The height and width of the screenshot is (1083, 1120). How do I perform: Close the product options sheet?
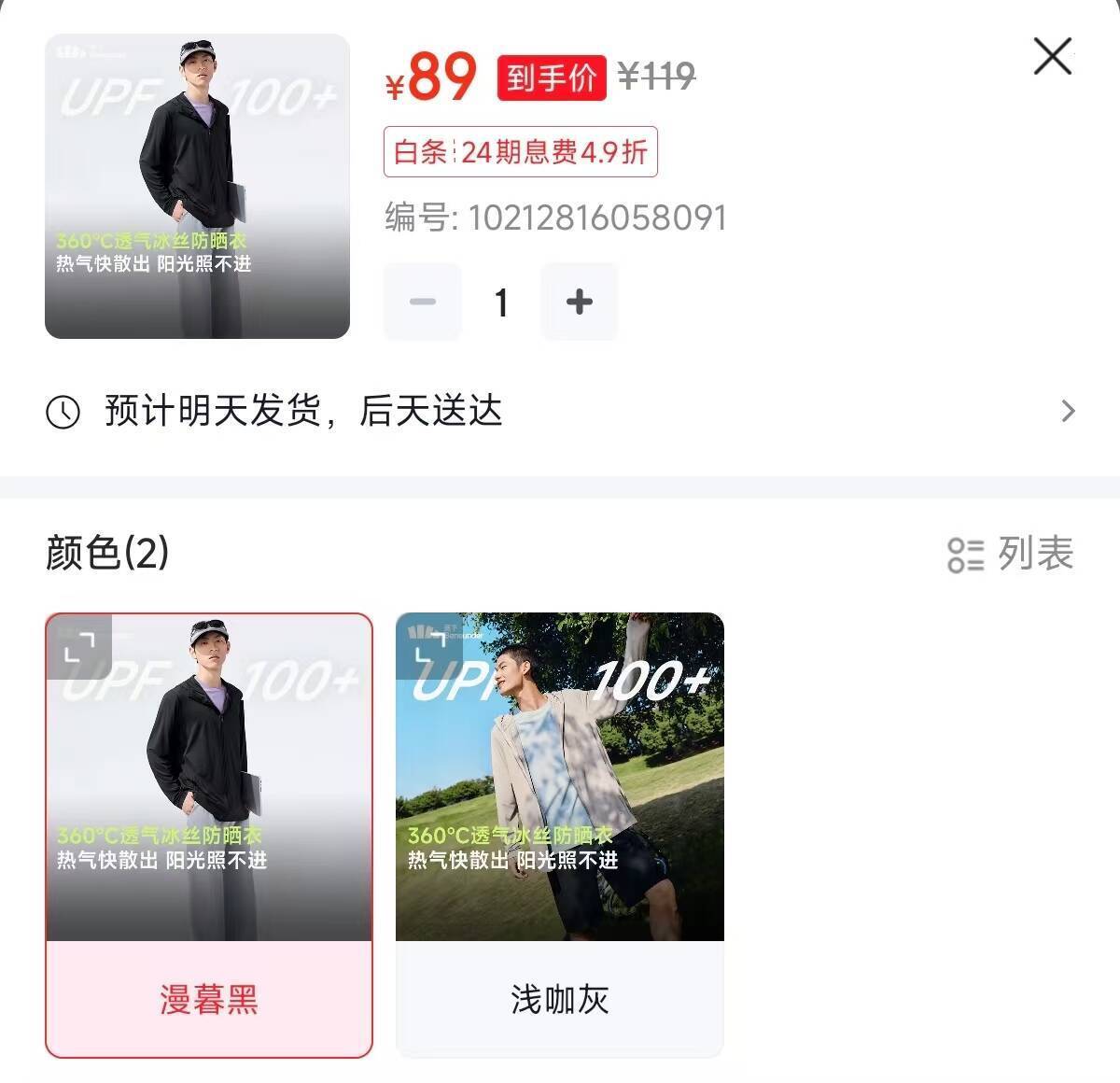[x=1052, y=57]
